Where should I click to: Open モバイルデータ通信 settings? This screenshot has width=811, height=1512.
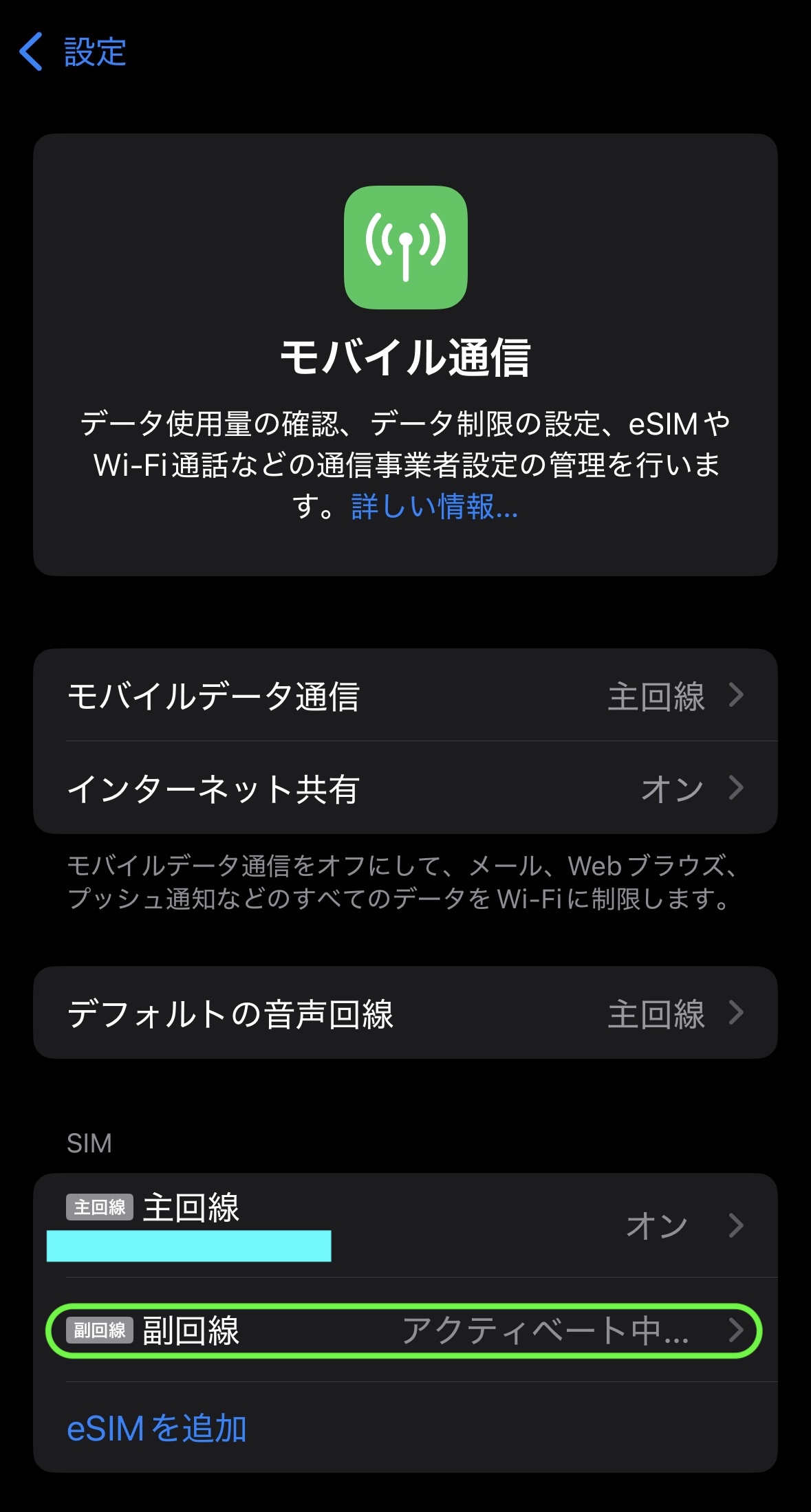tap(405, 695)
